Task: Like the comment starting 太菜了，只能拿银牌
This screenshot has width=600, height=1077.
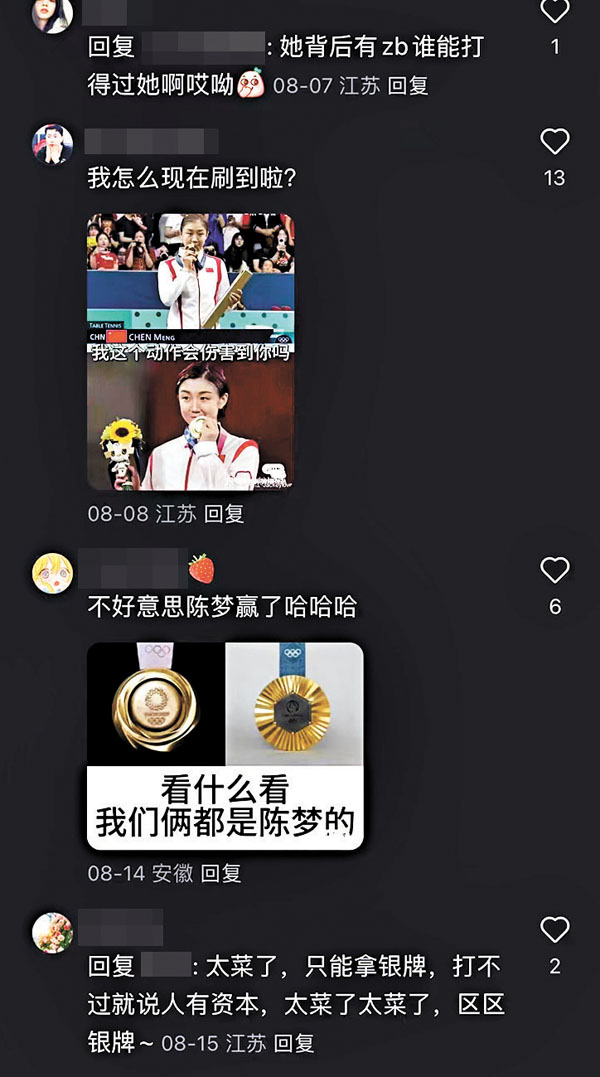Action: pos(555,930)
